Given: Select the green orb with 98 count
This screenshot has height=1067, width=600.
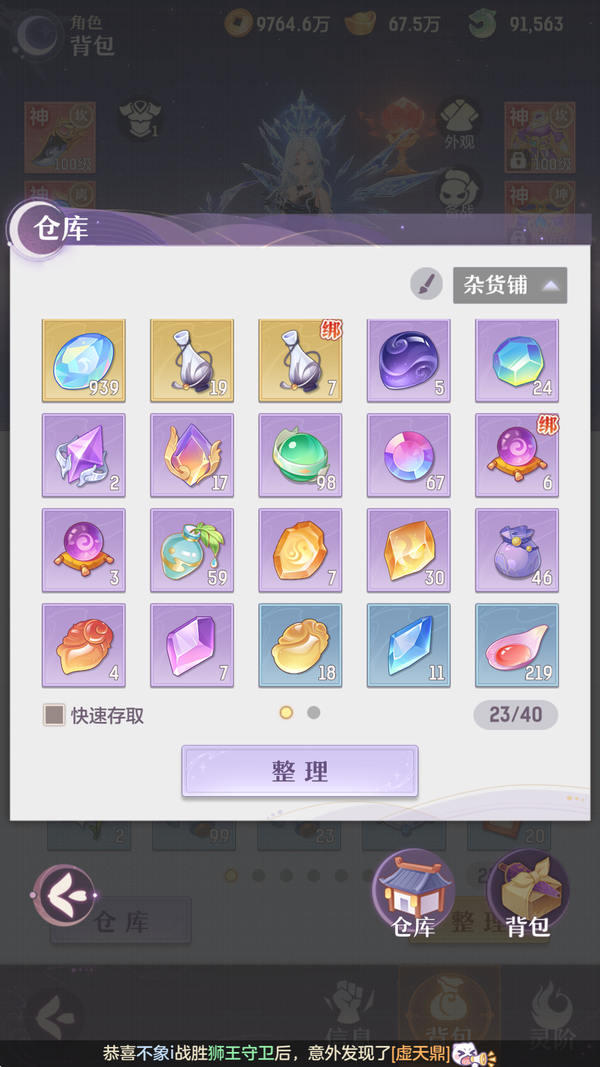Looking at the screenshot, I should click(300, 455).
